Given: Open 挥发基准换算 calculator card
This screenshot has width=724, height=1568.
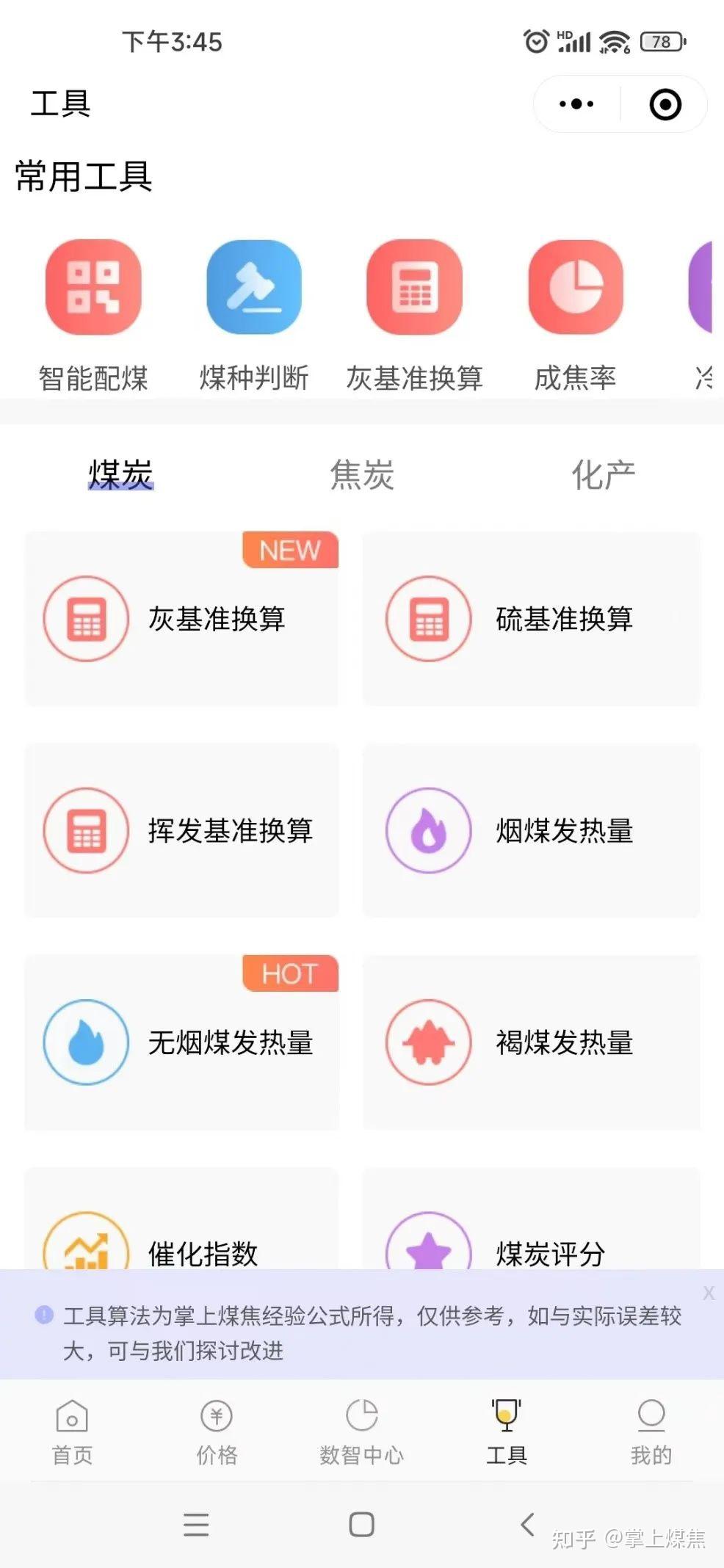Looking at the screenshot, I should pos(181,830).
